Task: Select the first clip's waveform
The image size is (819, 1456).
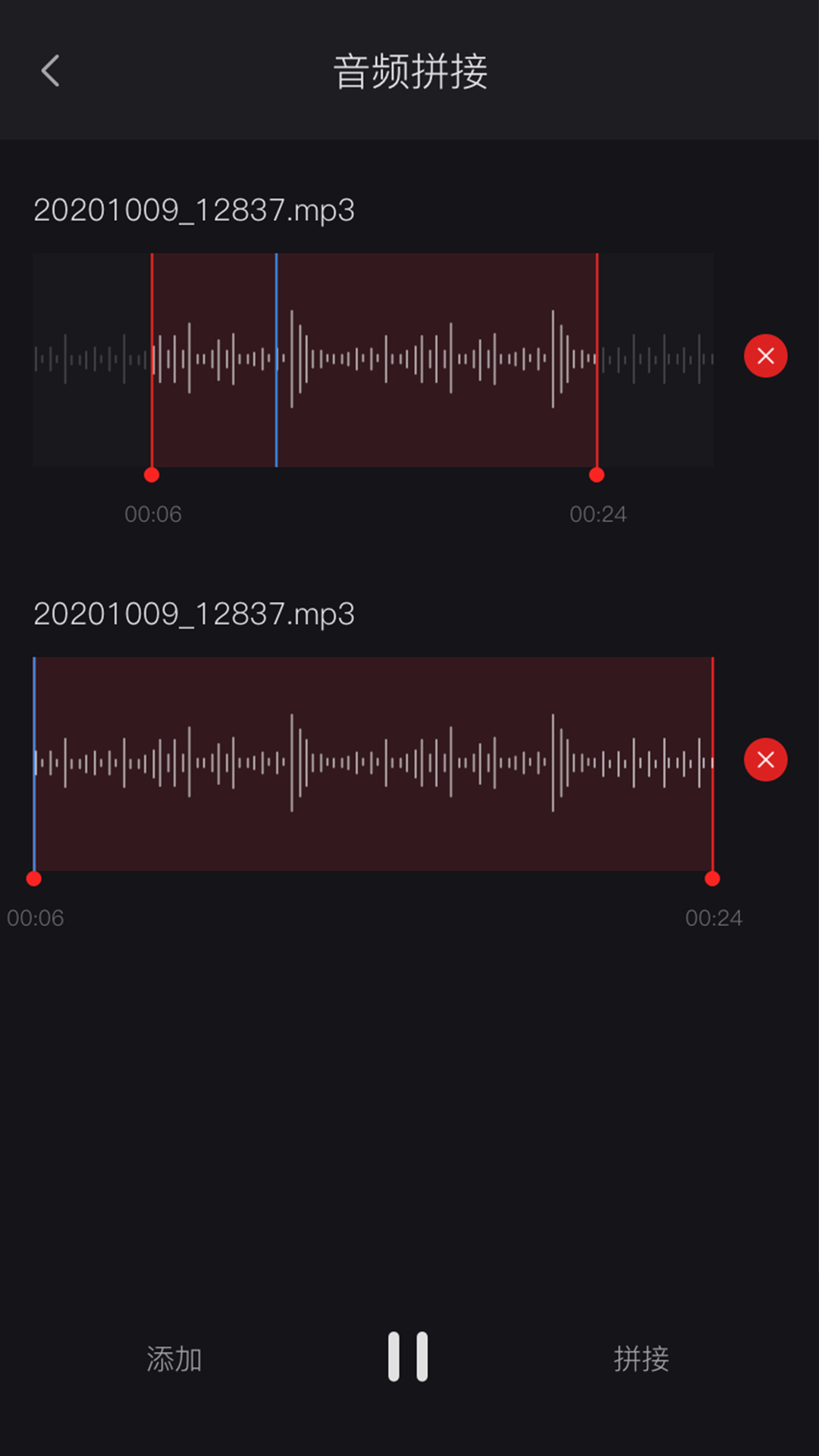Action: tap(372, 360)
